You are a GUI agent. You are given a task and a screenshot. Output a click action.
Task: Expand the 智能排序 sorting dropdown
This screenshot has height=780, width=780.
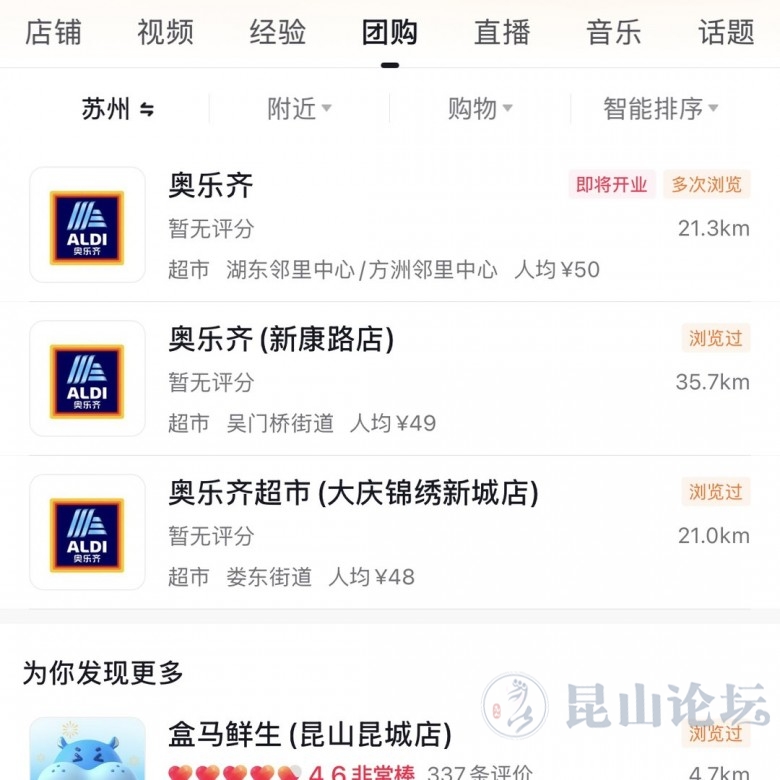click(660, 109)
